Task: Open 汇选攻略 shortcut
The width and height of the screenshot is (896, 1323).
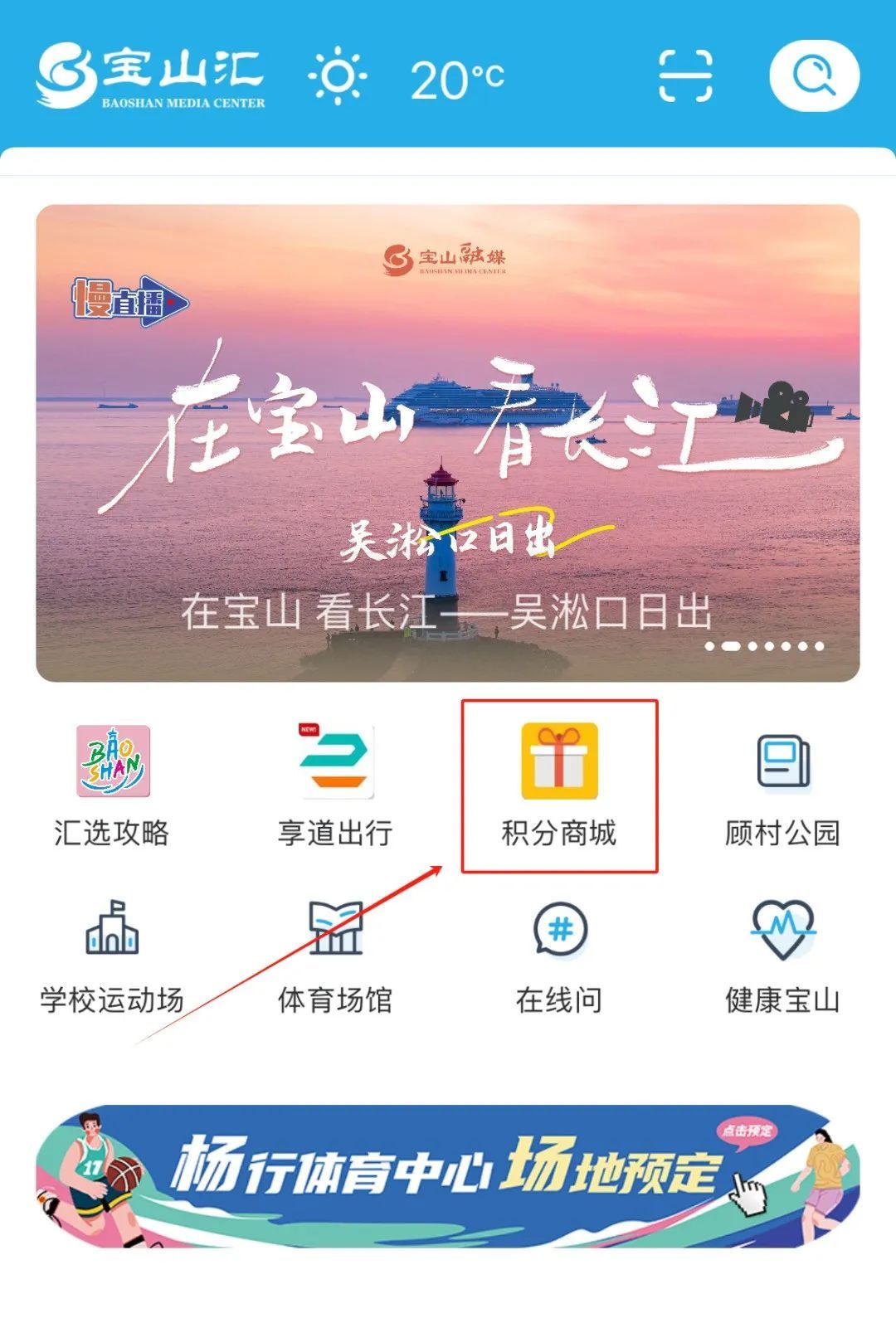Action: [x=112, y=785]
